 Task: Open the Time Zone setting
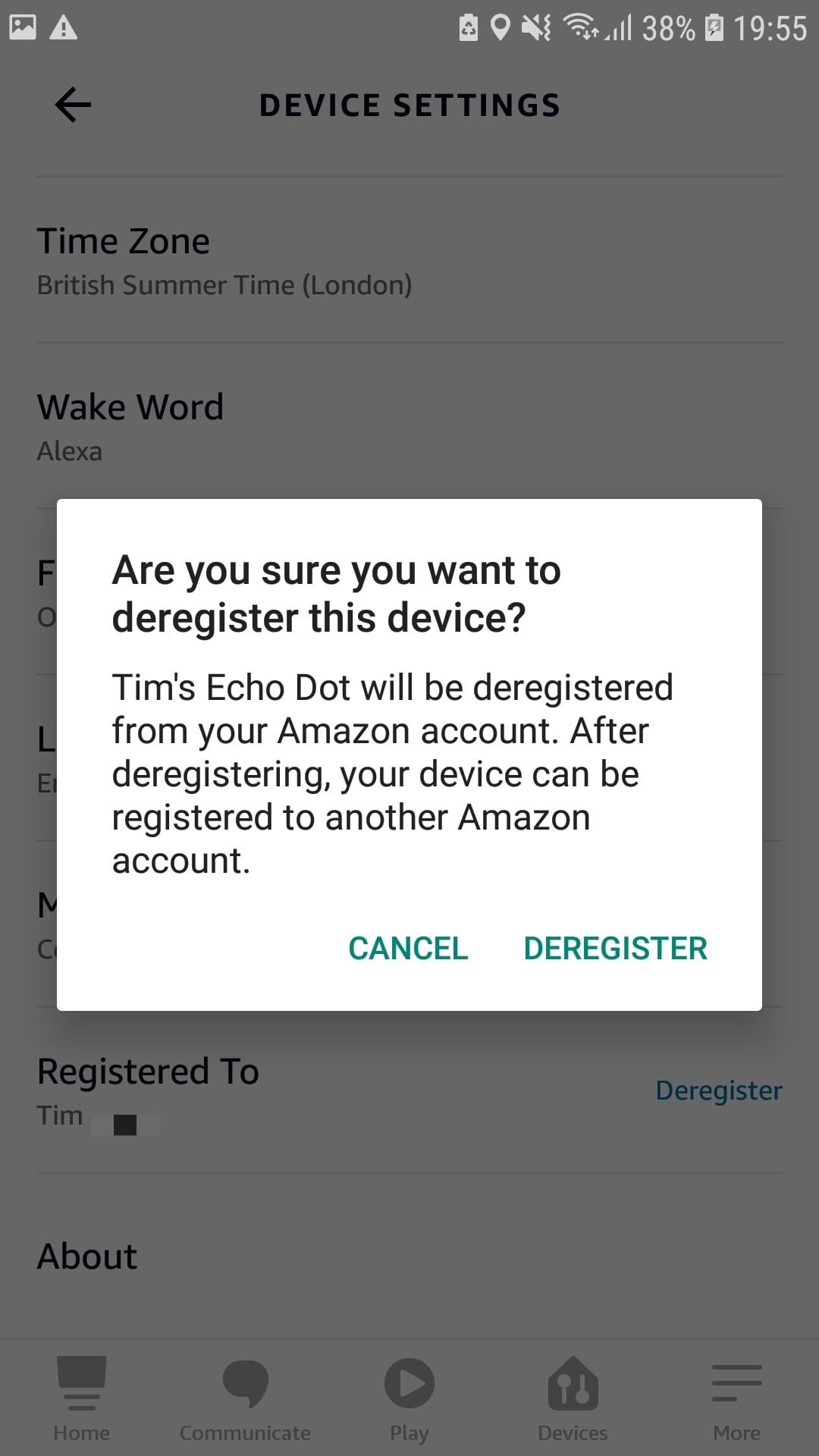click(124, 241)
